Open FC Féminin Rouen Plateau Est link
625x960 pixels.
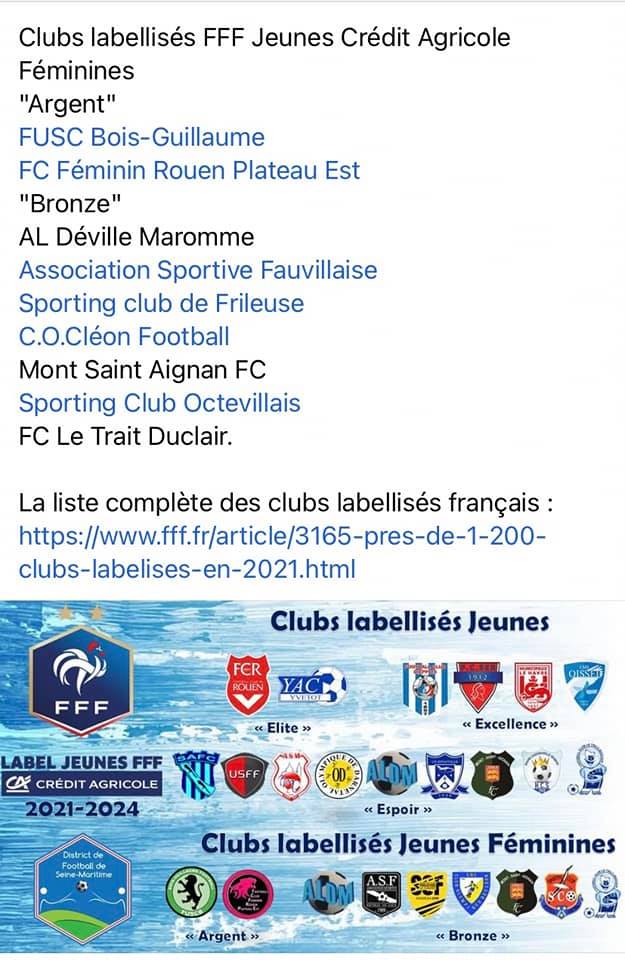(189, 170)
